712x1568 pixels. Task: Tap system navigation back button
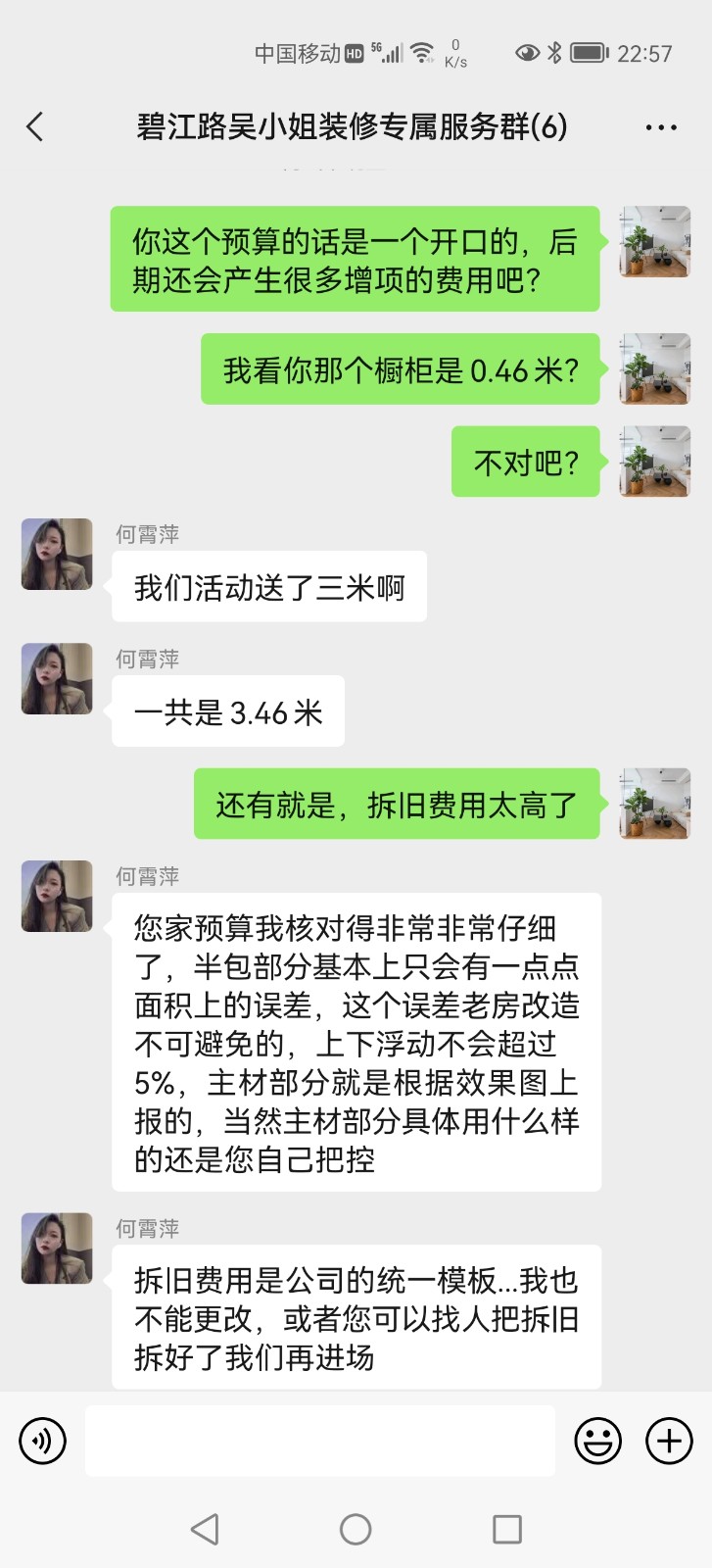[204, 1529]
